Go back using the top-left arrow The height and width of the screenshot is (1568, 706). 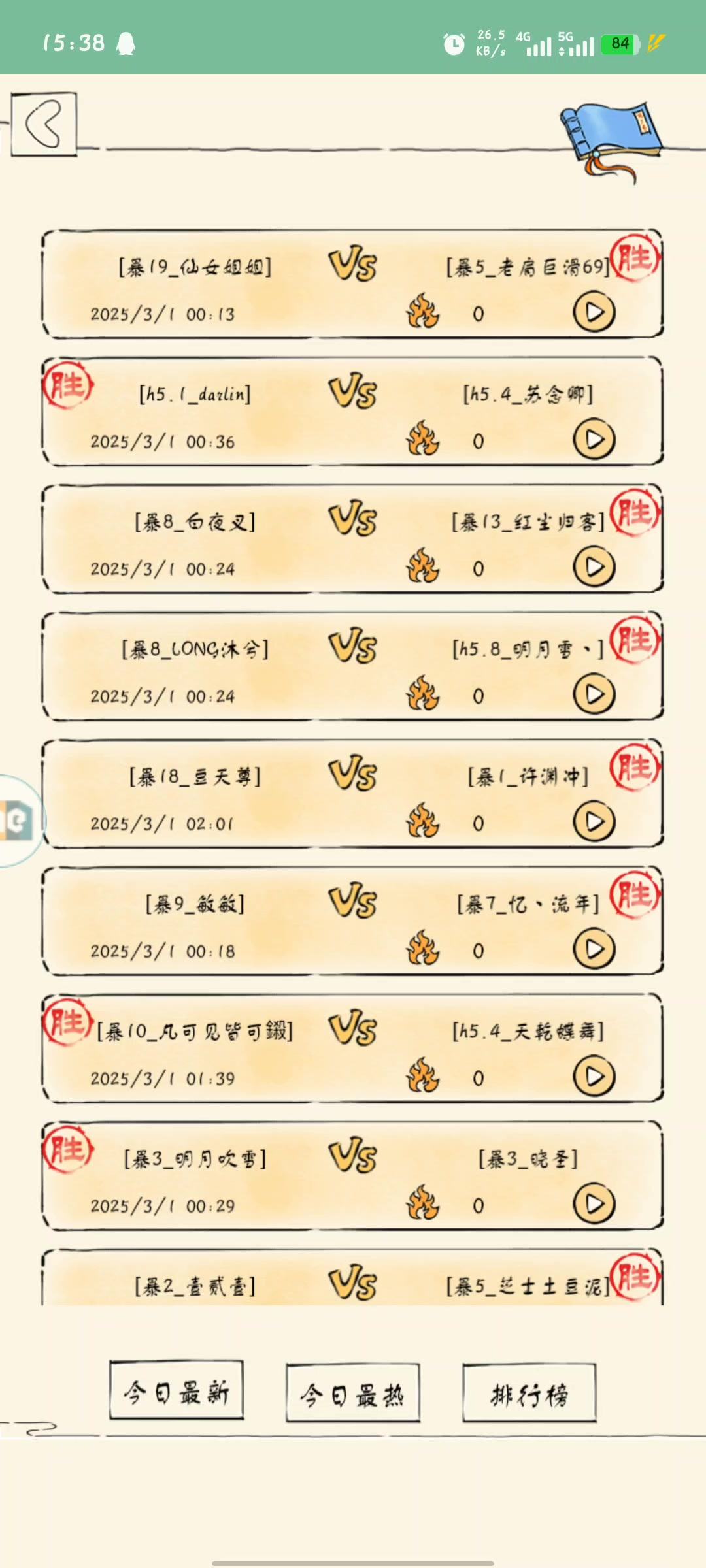coord(44,123)
